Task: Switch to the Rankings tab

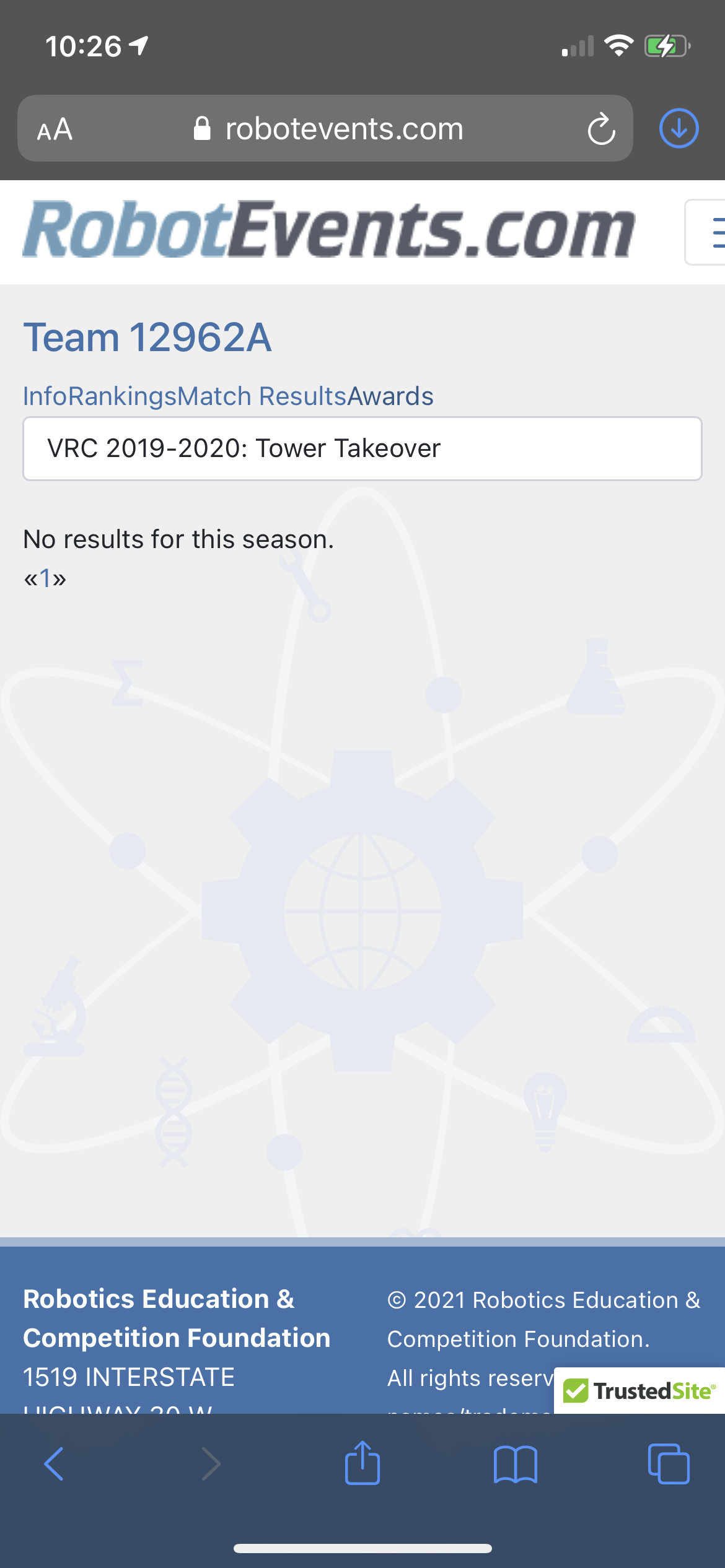Action: pos(122,396)
